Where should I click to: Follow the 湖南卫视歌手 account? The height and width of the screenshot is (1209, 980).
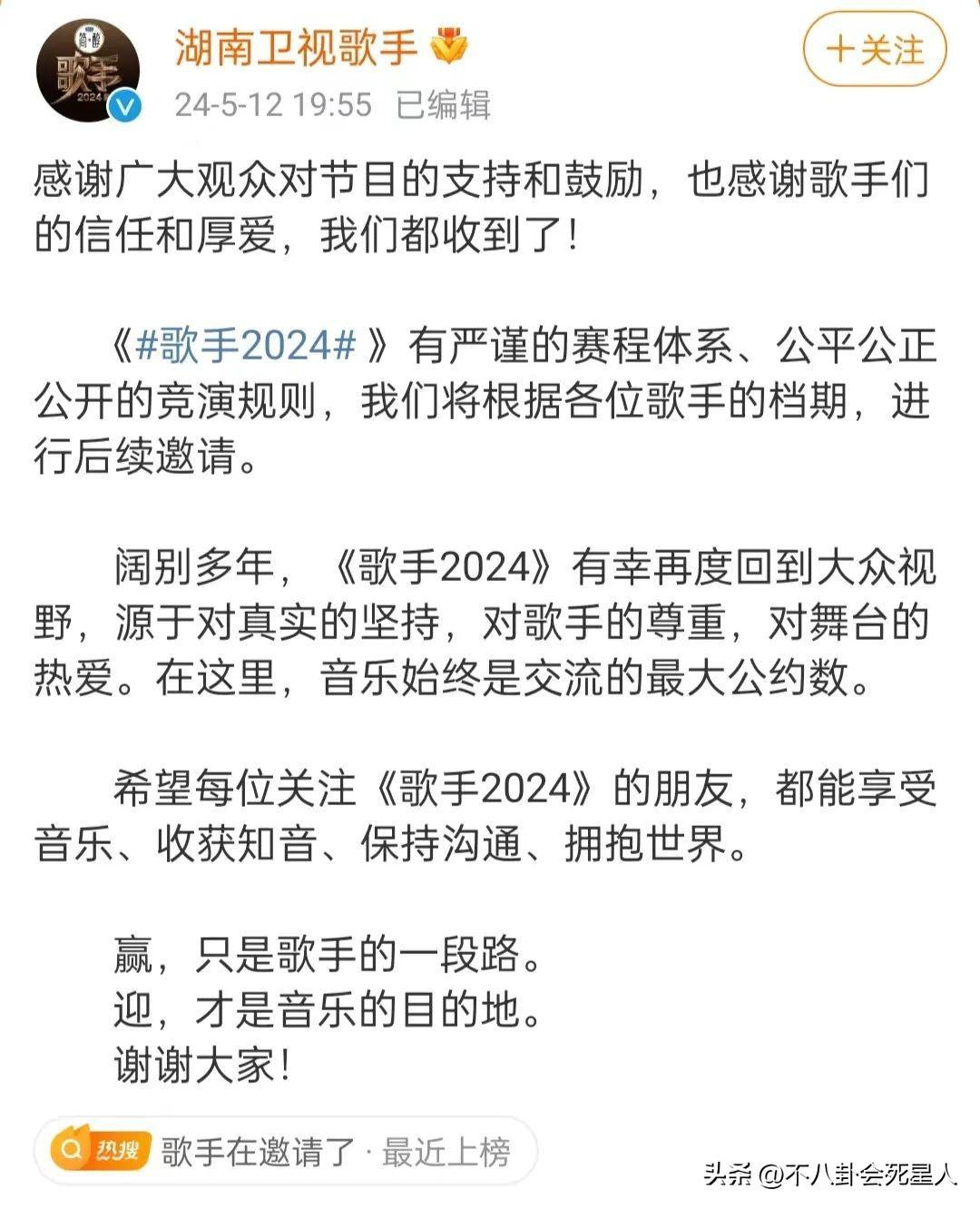[x=874, y=50]
